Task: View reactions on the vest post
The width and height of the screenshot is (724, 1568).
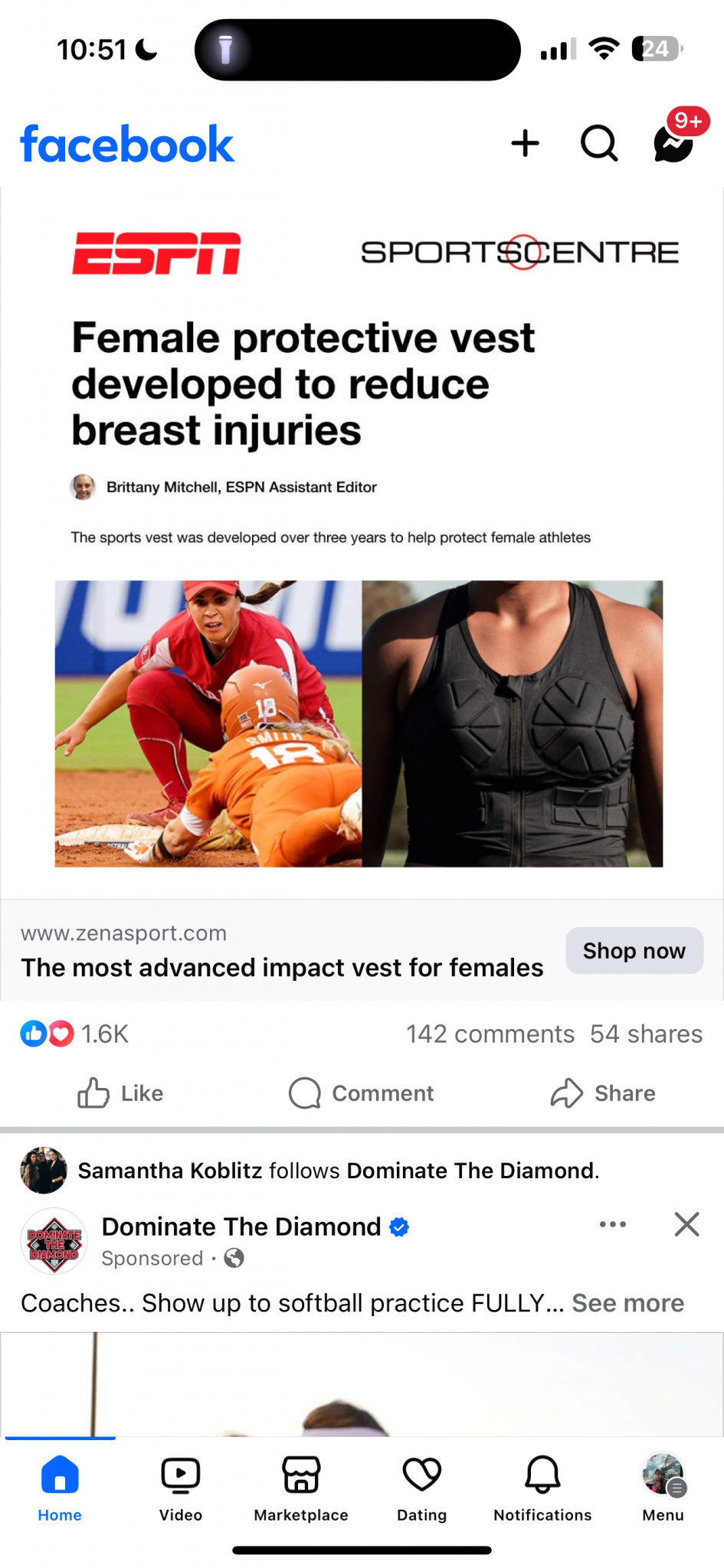Action: (74, 1034)
